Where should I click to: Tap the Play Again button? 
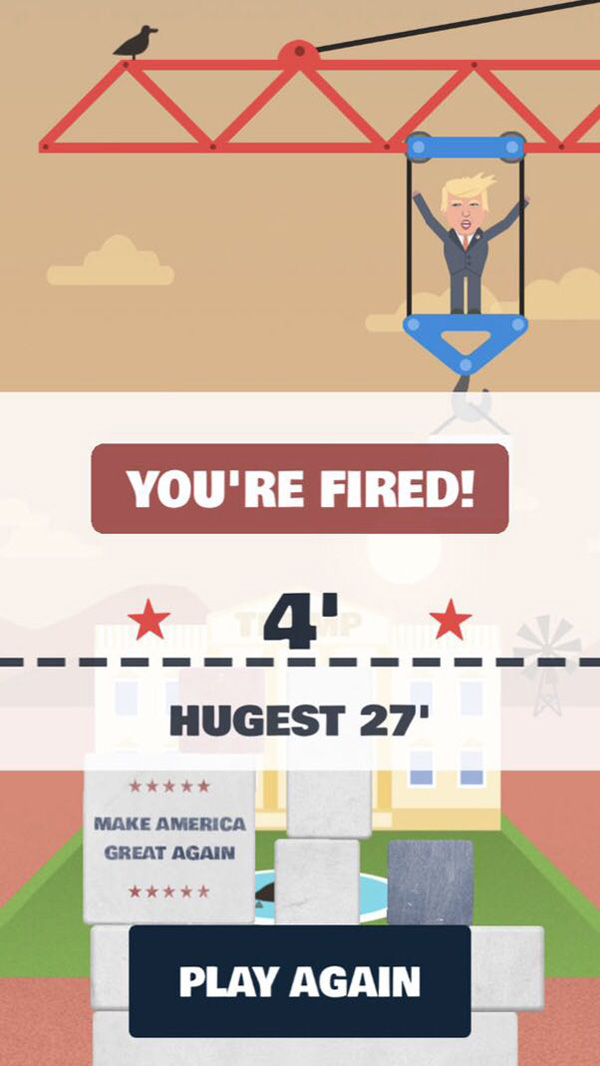(300, 981)
